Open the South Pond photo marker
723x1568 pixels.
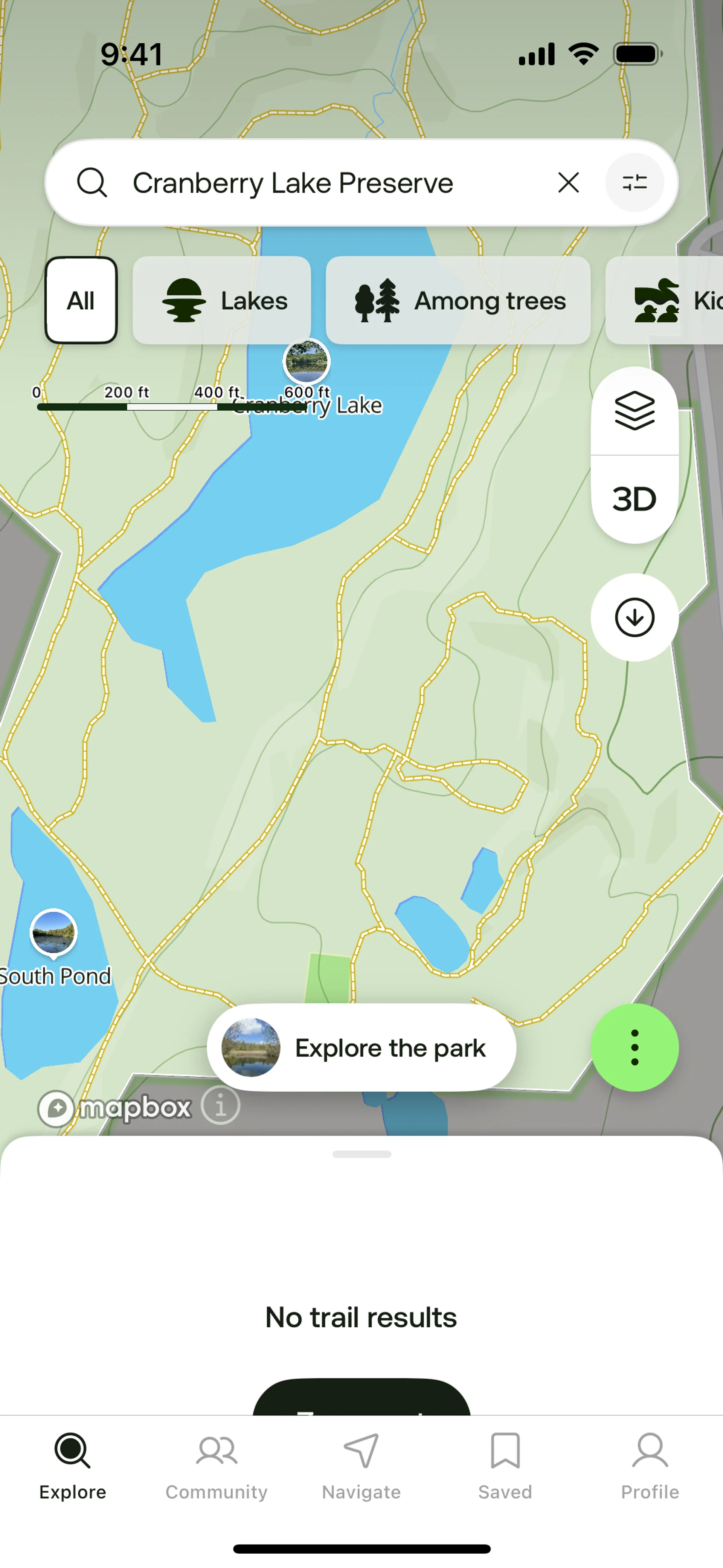click(x=53, y=932)
